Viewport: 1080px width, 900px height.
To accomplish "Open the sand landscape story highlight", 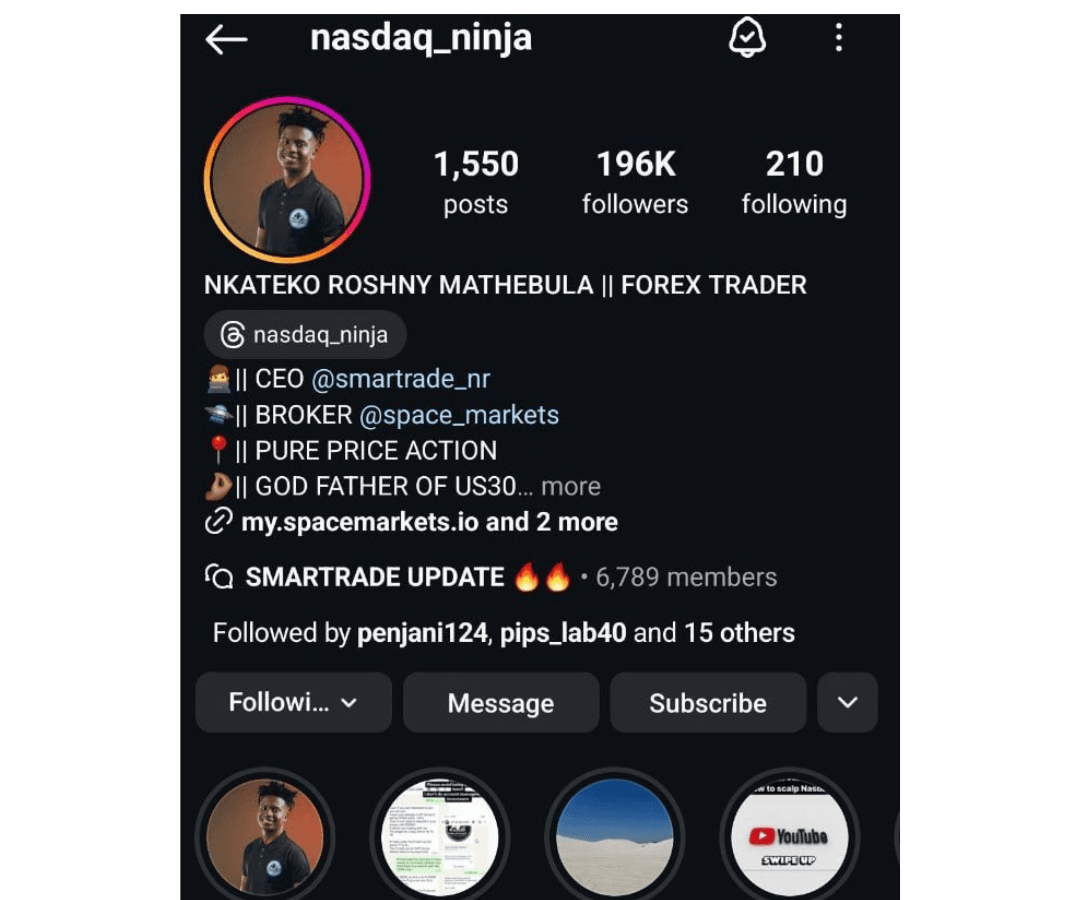I will [614, 837].
